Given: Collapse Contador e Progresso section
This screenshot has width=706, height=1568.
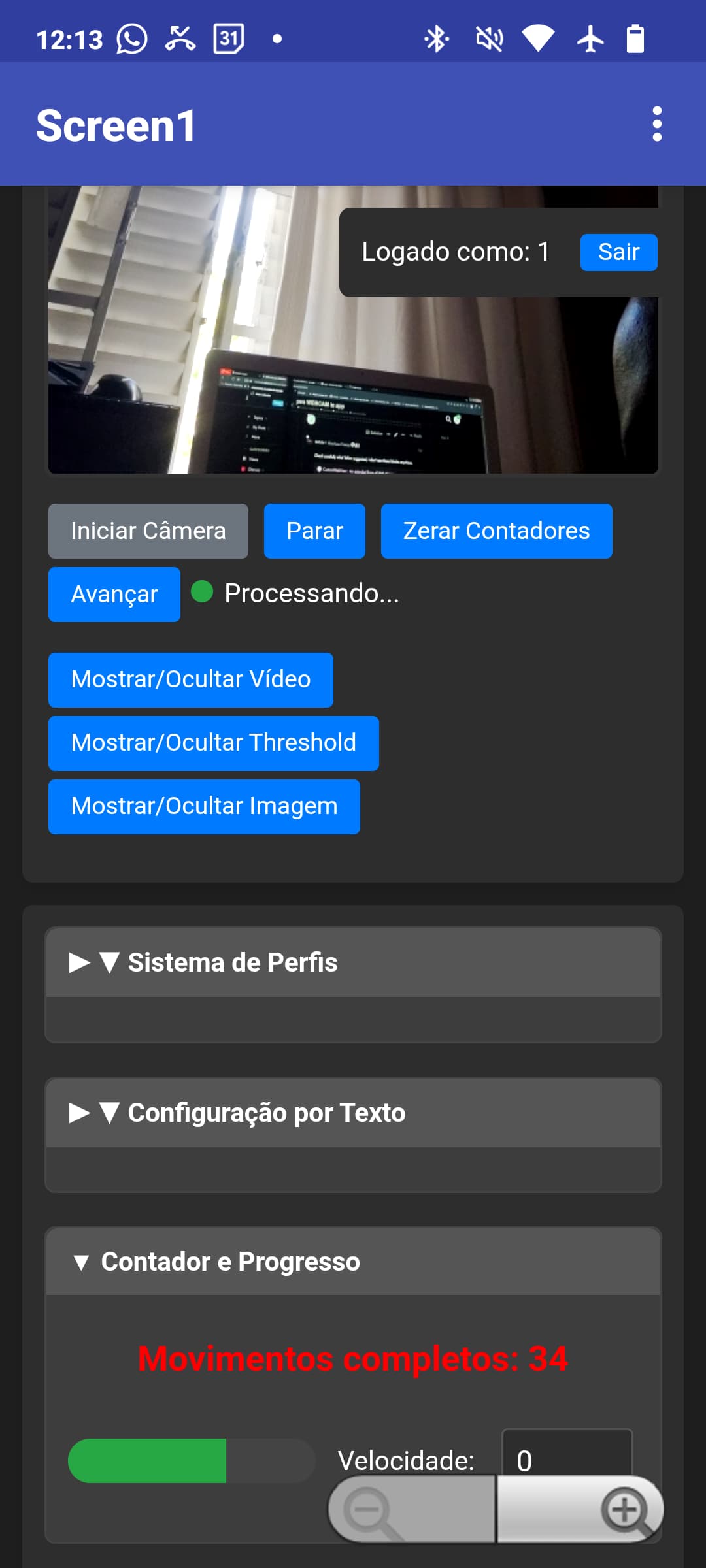Looking at the screenshot, I should tap(230, 1262).
